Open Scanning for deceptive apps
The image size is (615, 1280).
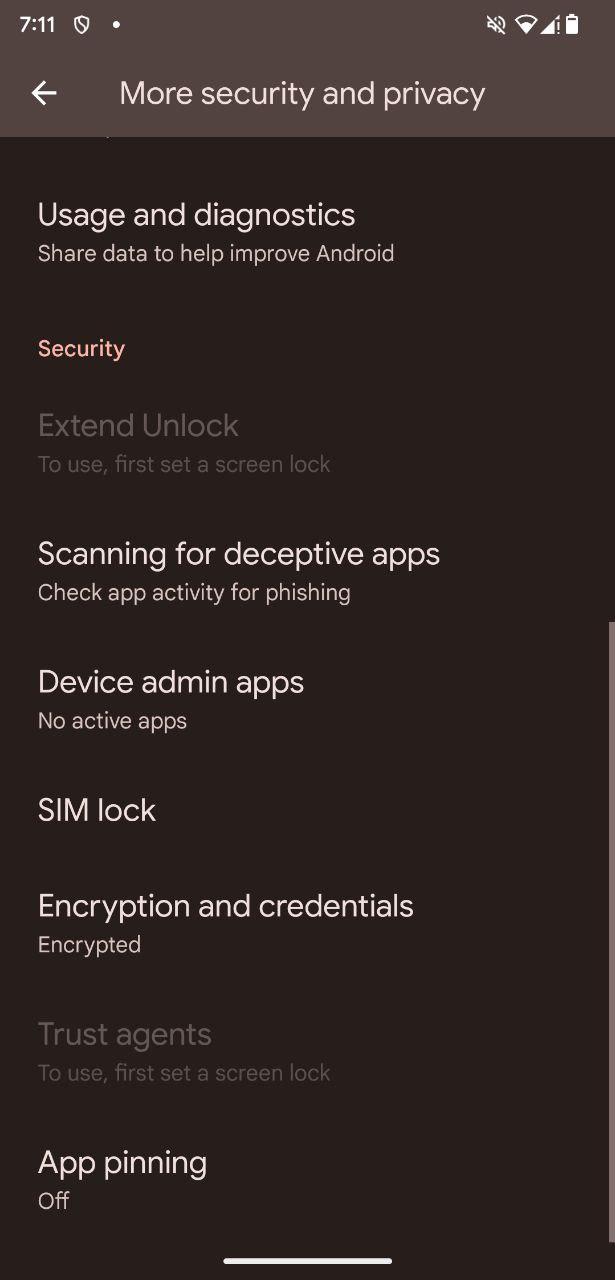click(x=307, y=572)
